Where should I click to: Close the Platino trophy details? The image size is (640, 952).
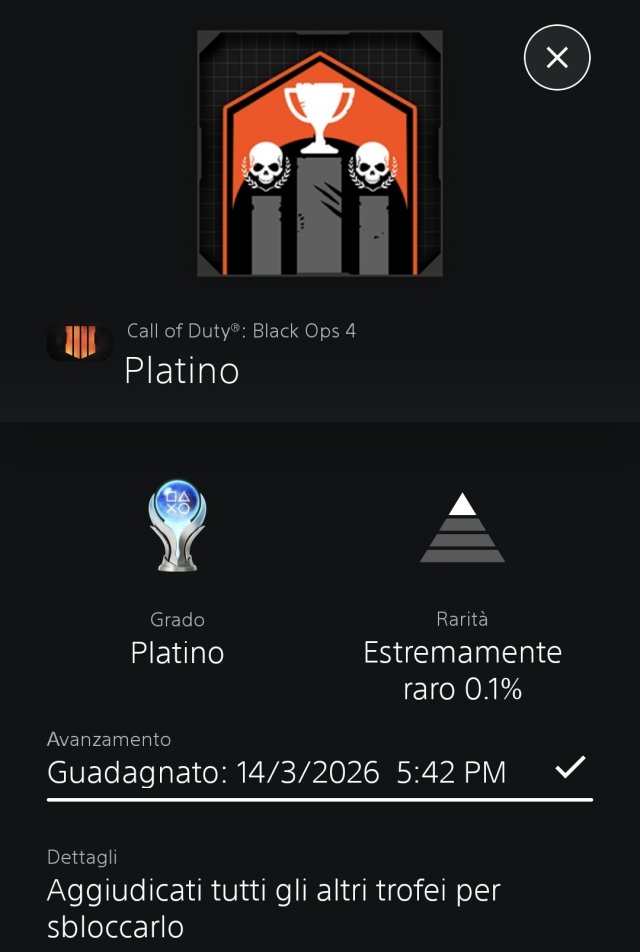(x=557, y=58)
